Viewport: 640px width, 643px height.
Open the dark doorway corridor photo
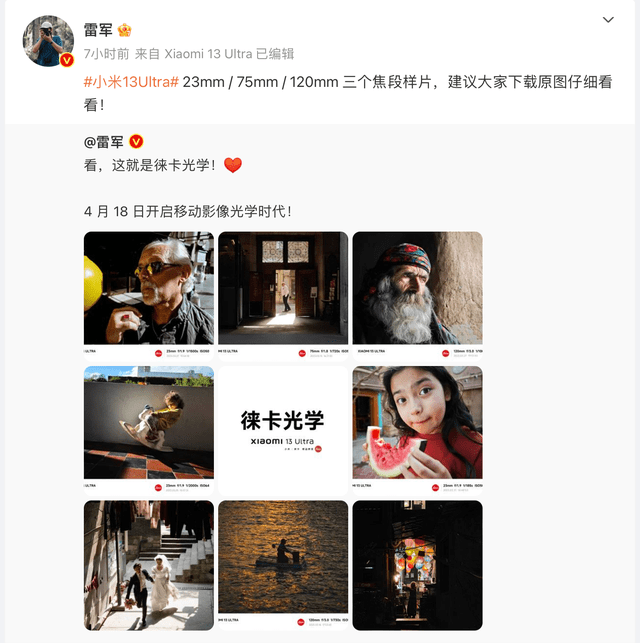[x=283, y=295]
